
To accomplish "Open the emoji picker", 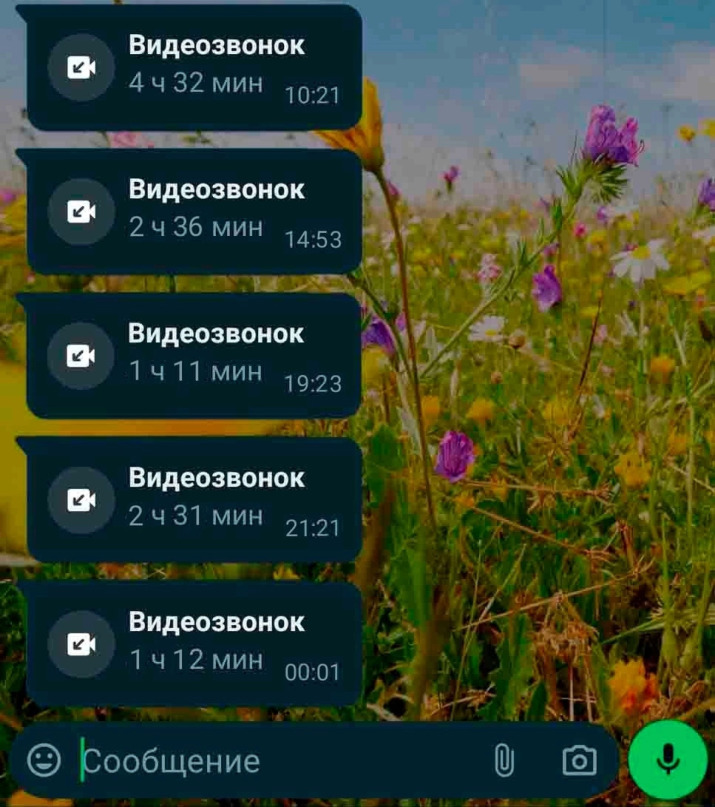I will point(43,761).
